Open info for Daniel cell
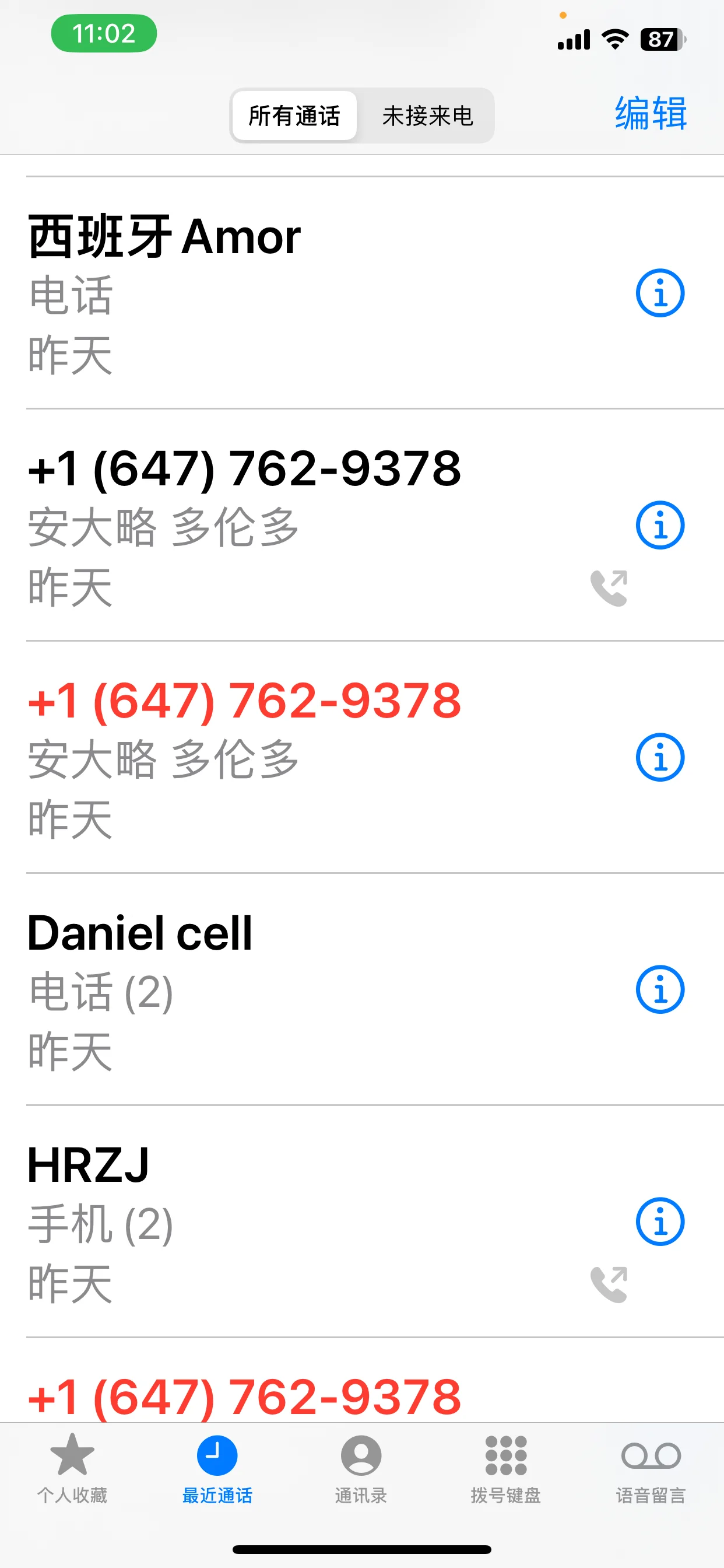This screenshot has width=724, height=1568. point(660,989)
